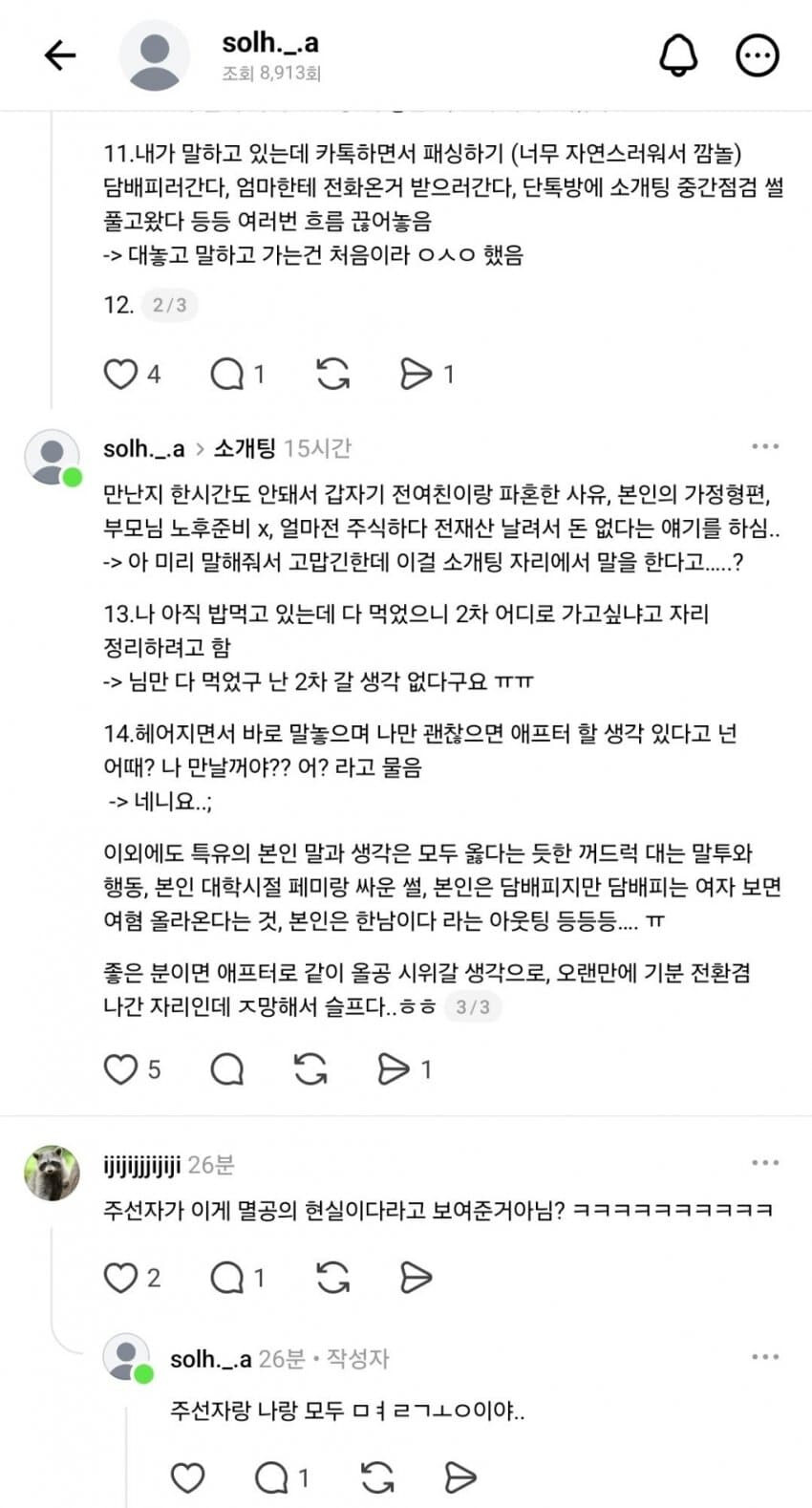Open the circled overflow menu in header
812x1508 pixels.
[x=758, y=55]
